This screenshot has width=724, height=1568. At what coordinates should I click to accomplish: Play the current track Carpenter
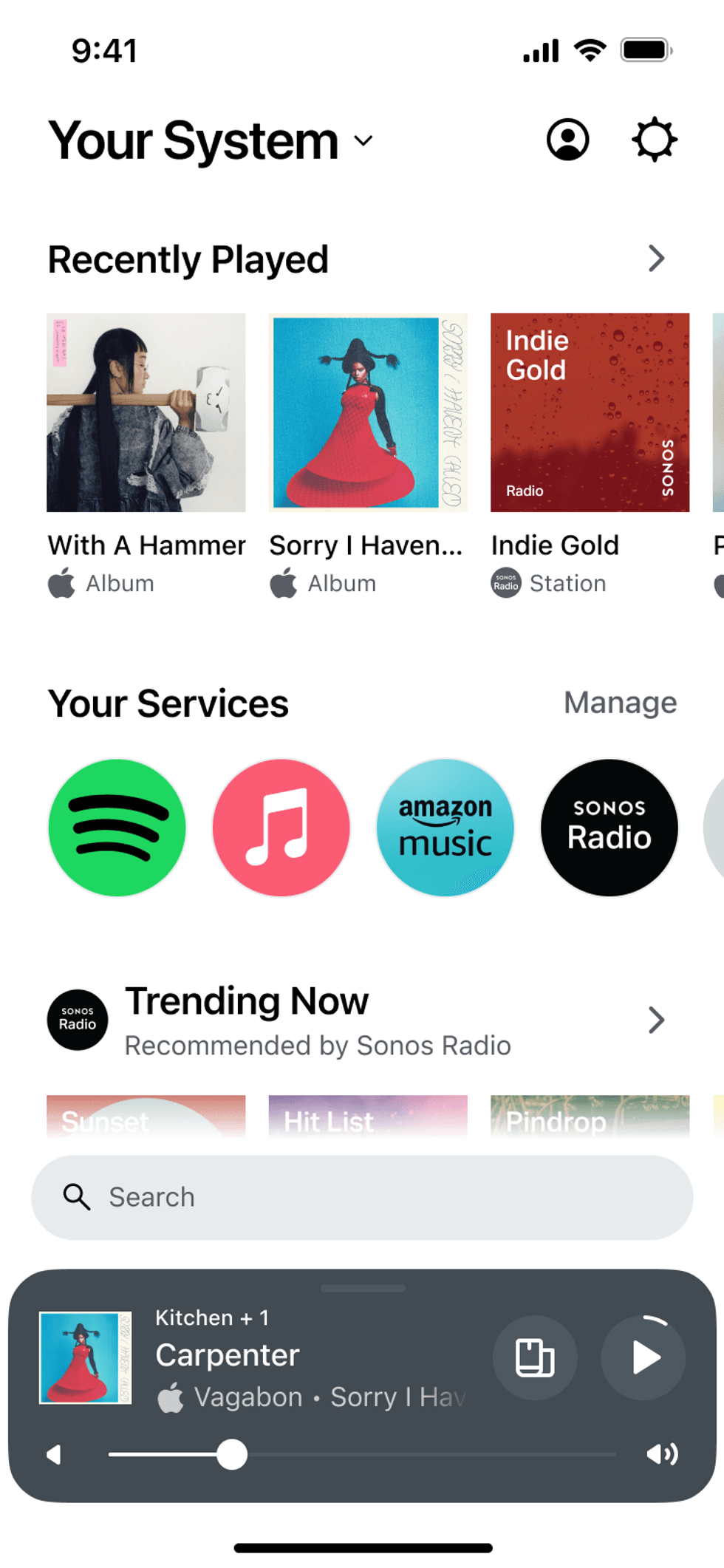[x=643, y=1357]
